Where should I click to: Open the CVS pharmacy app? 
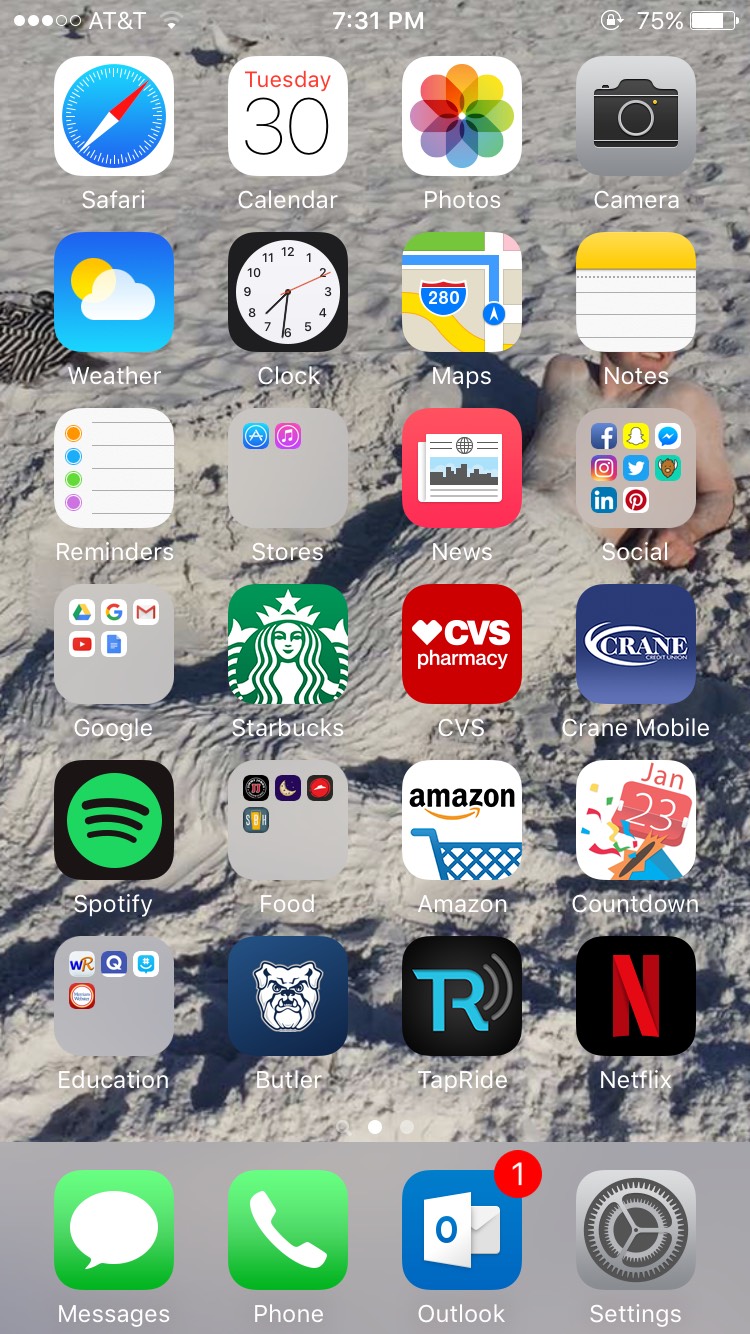(461, 644)
